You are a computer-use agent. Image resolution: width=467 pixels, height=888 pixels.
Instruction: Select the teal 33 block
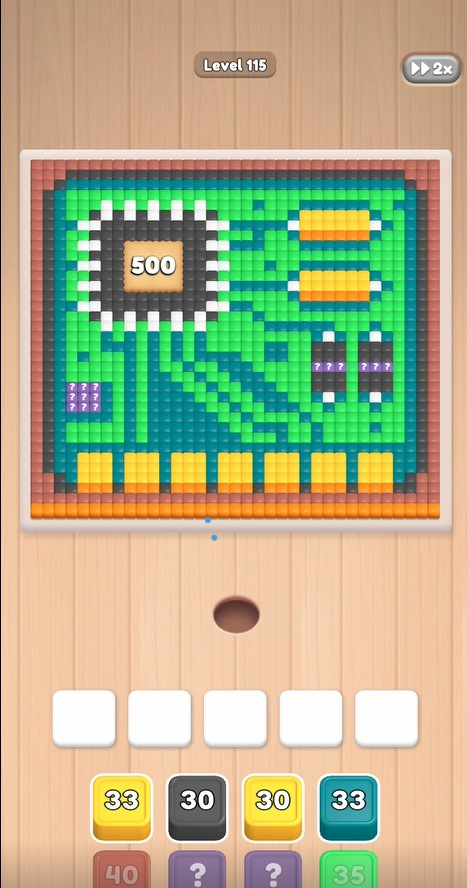(x=349, y=807)
